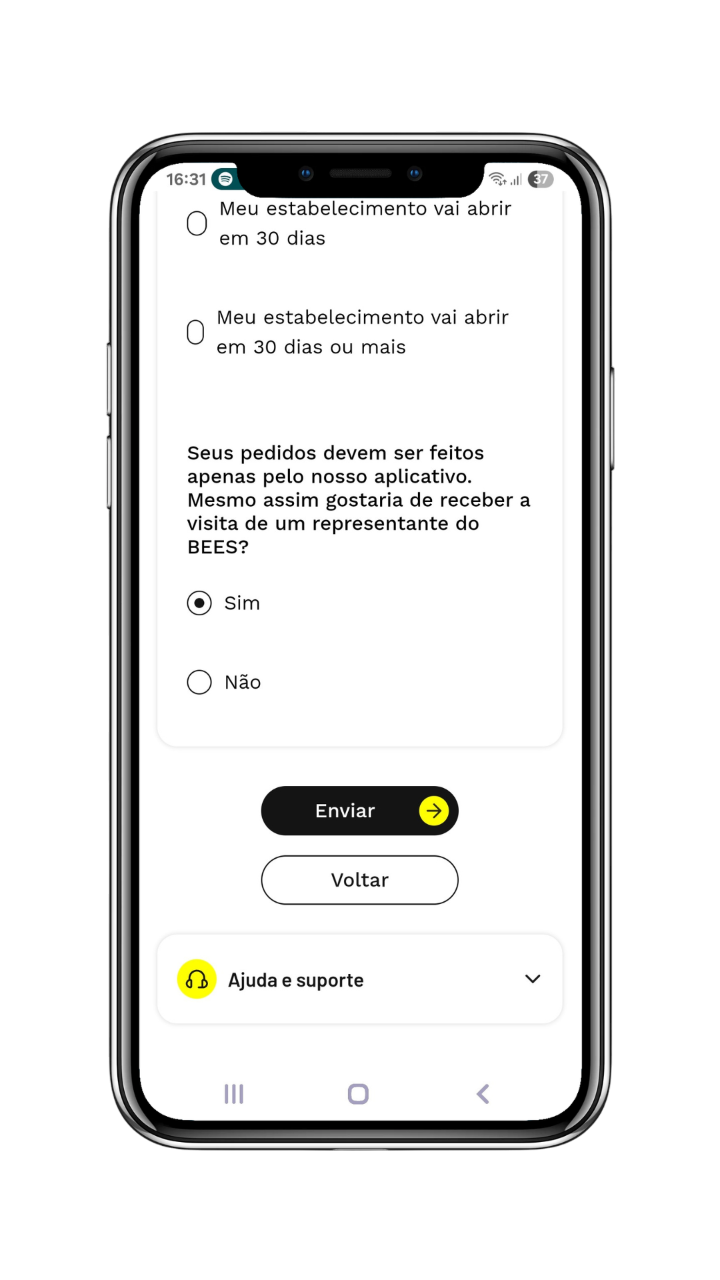Go to the home screen
Viewport: 720px width, 1280px height.
pyautogui.click(x=358, y=1094)
